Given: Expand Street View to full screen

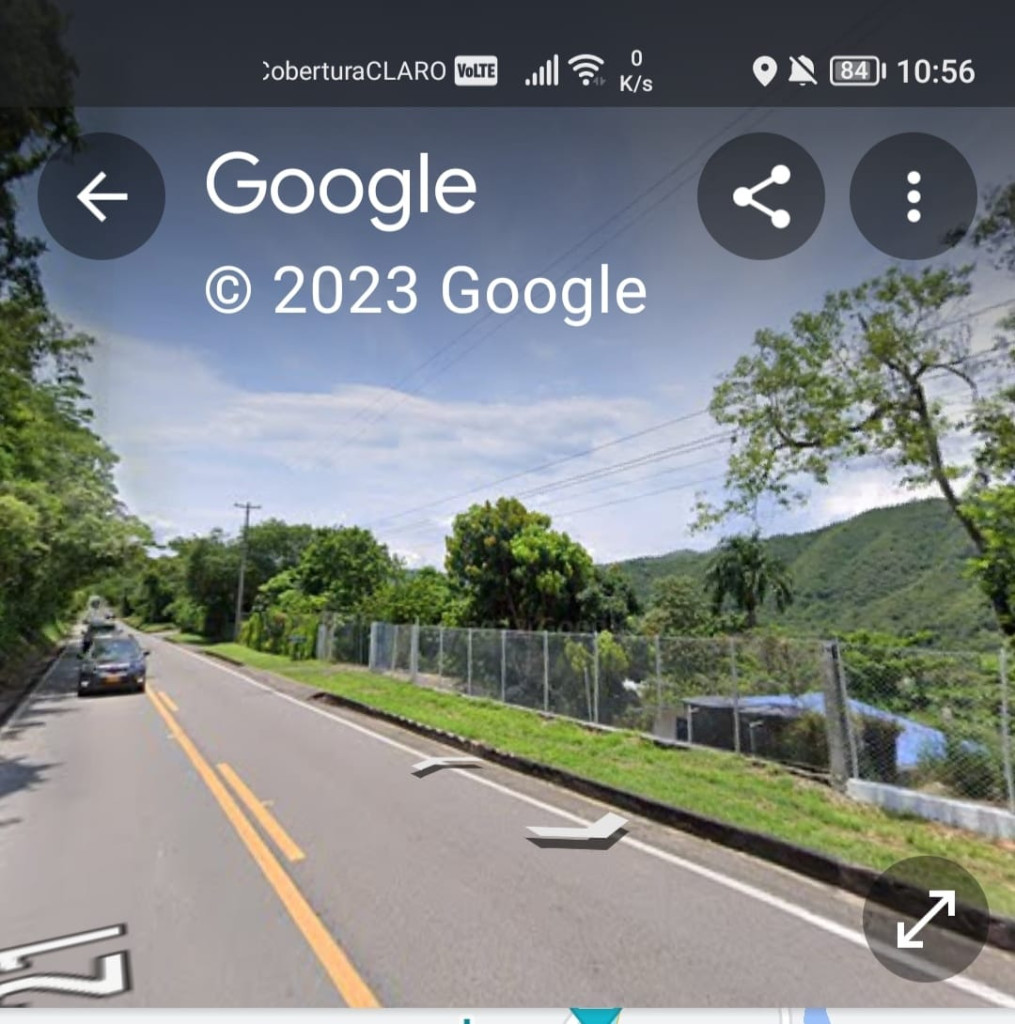Looking at the screenshot, I should (x=925, y=919).
